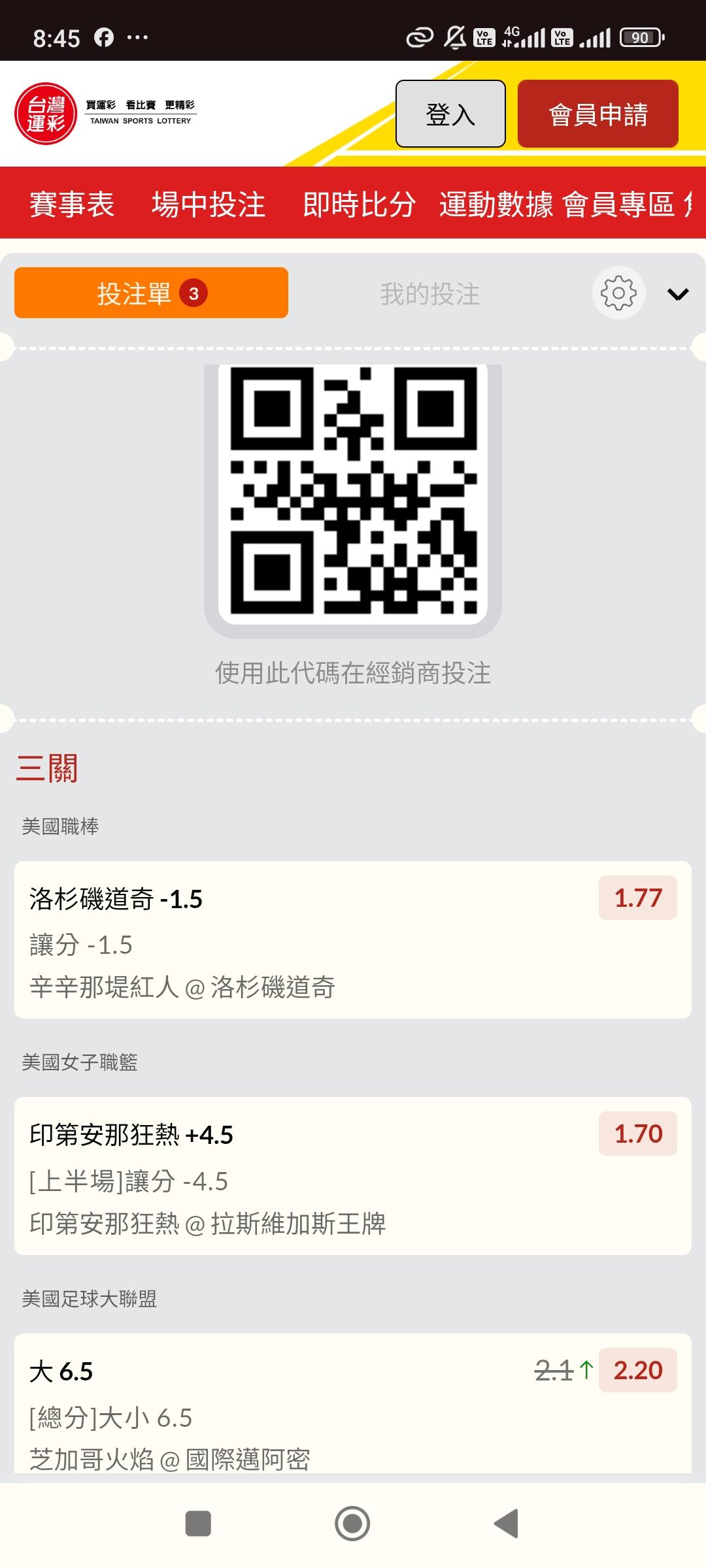Open bet slip settings gear
This screenshot has height=1568, width=706.
click(x=618, y=293)
